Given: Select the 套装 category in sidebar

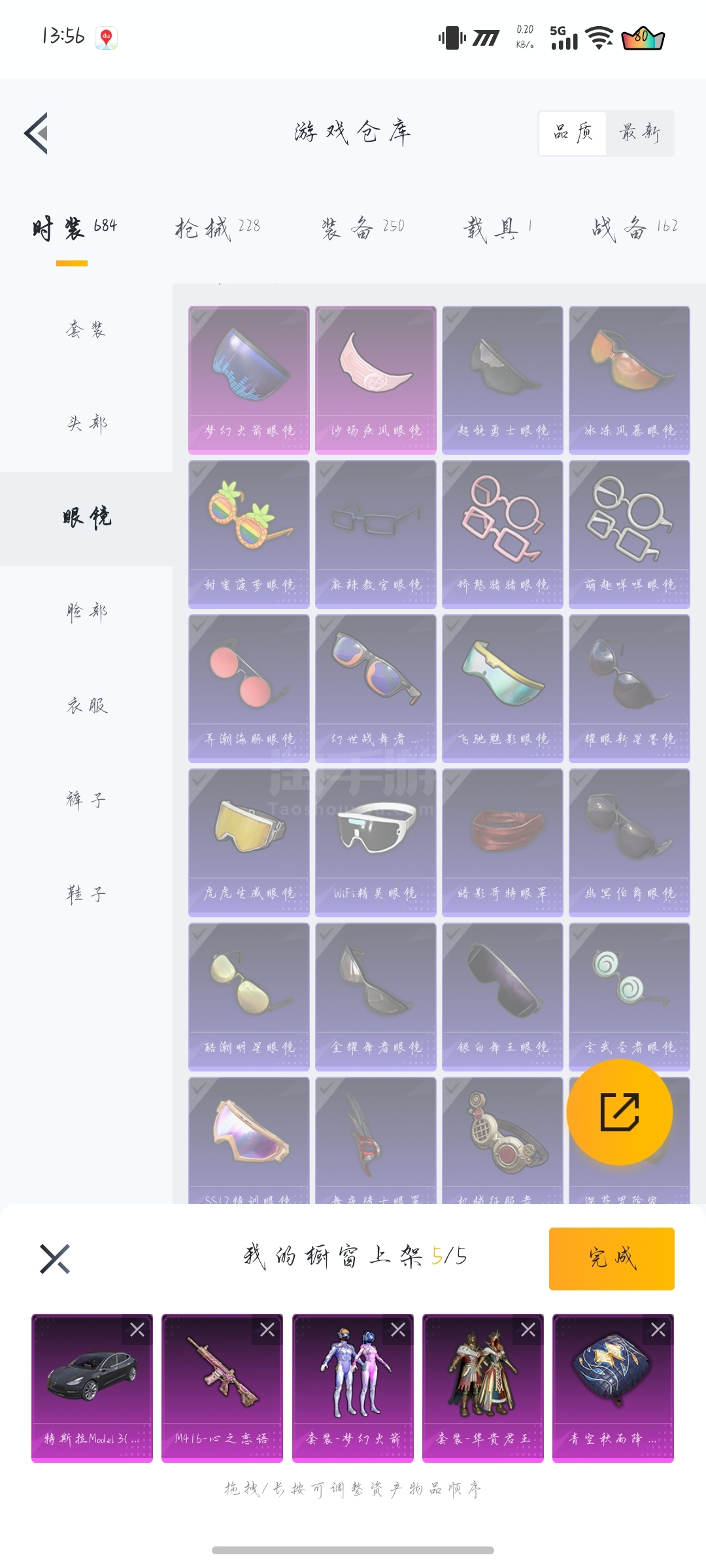Looking at the screenshot, I should 86,330.
